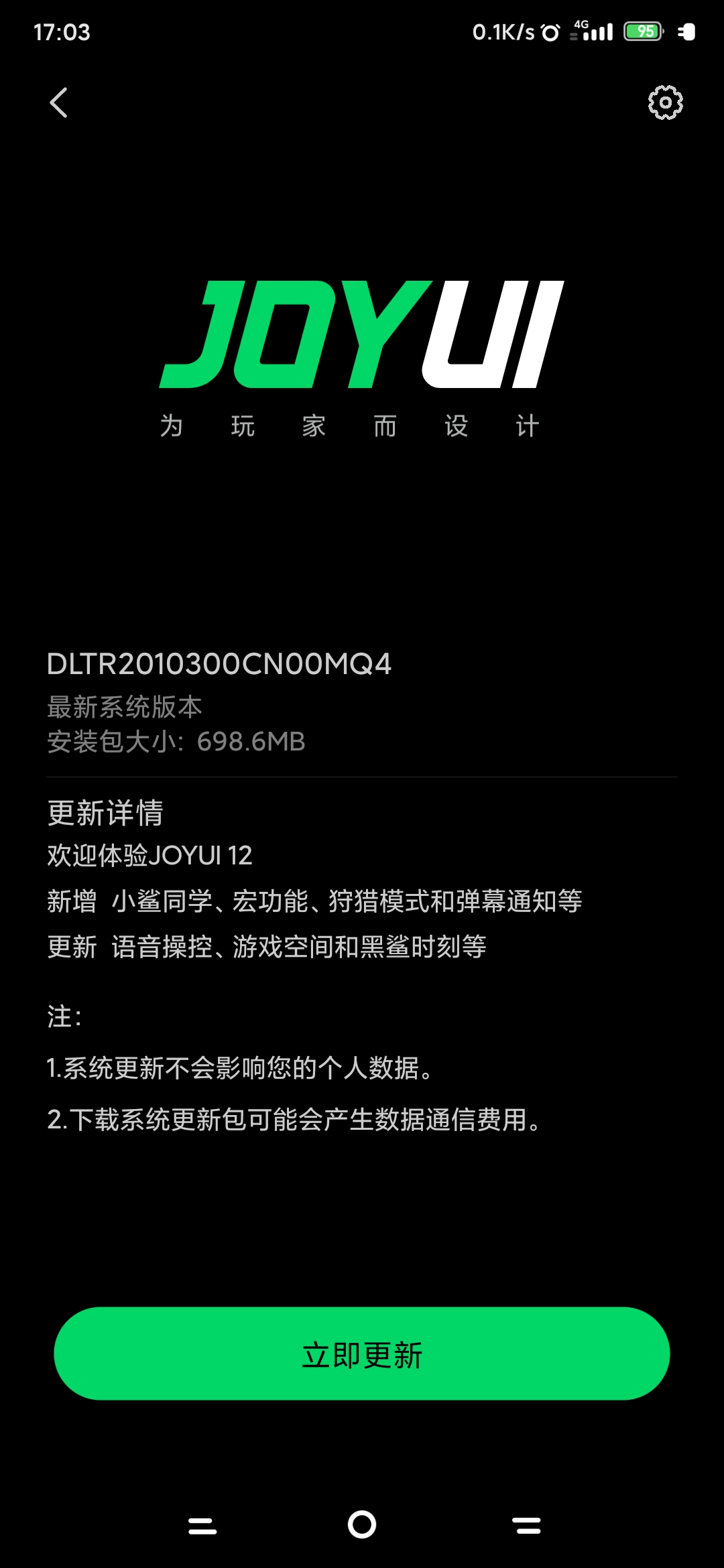
Task: Tap the system home circle button
Action: 362,1524
